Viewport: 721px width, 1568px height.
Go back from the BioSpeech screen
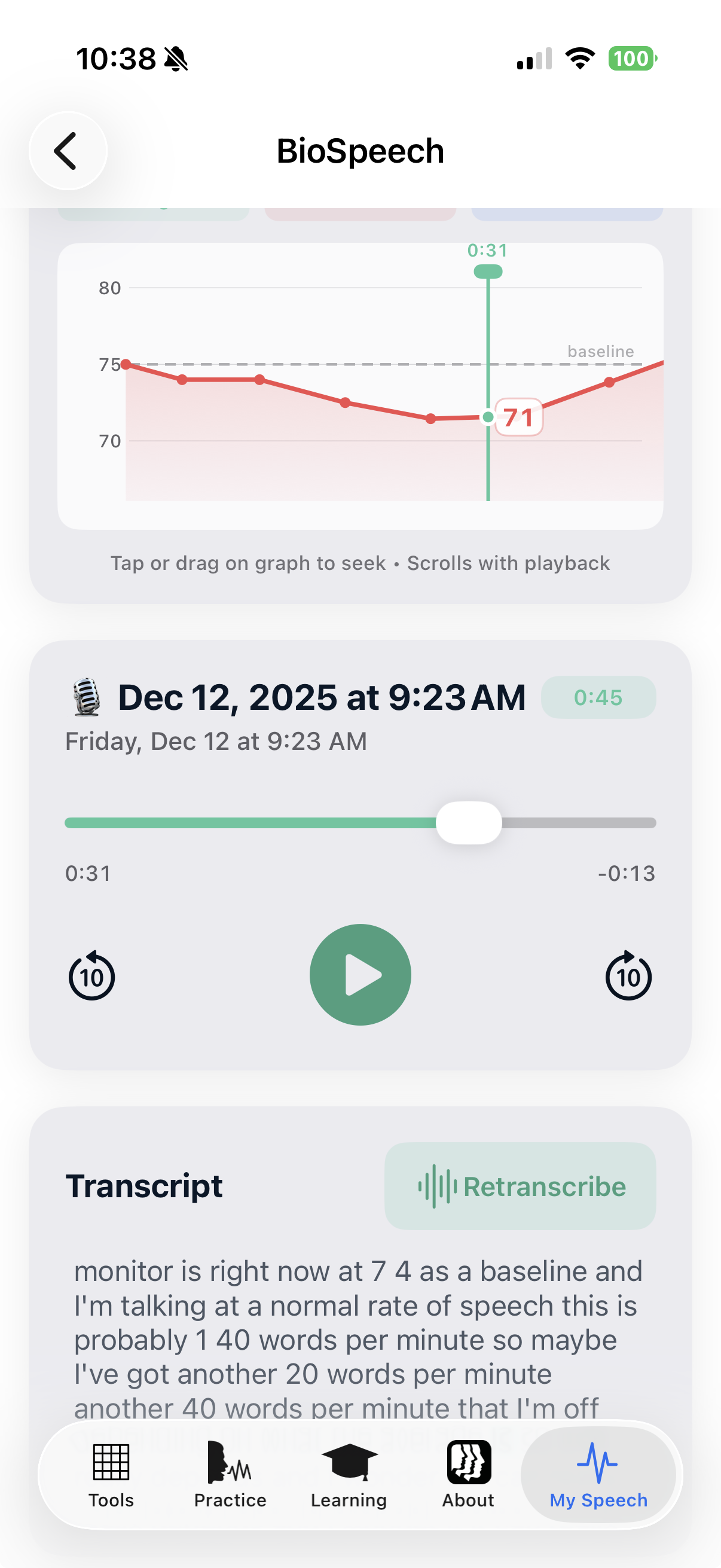coord(68,151)
